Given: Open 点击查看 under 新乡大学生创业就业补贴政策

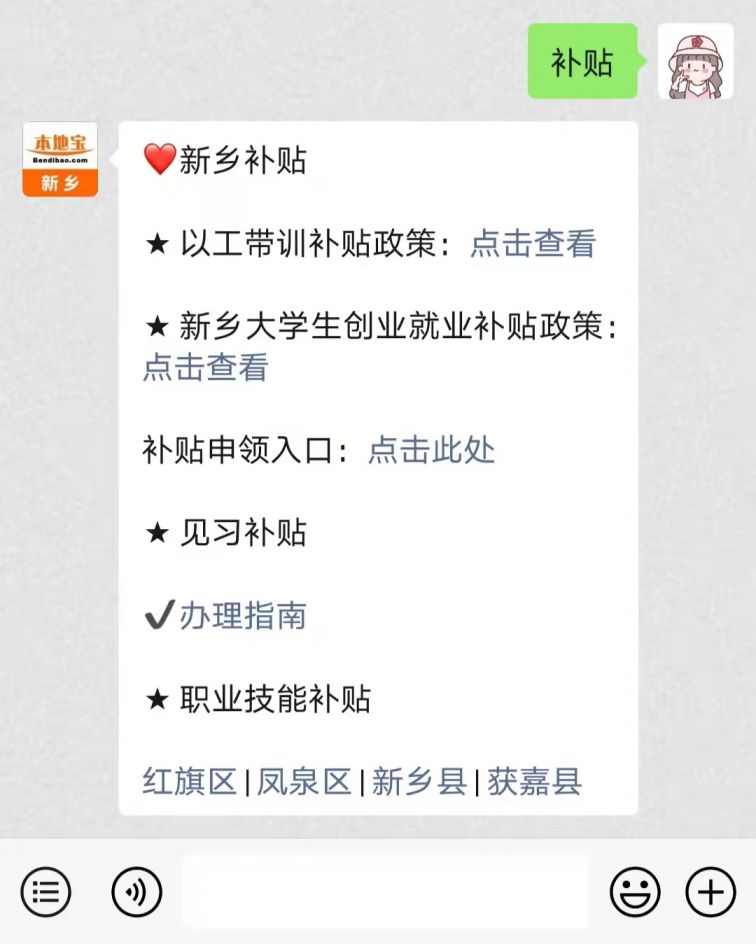Looking at the screenshot, I should point(206,368).
